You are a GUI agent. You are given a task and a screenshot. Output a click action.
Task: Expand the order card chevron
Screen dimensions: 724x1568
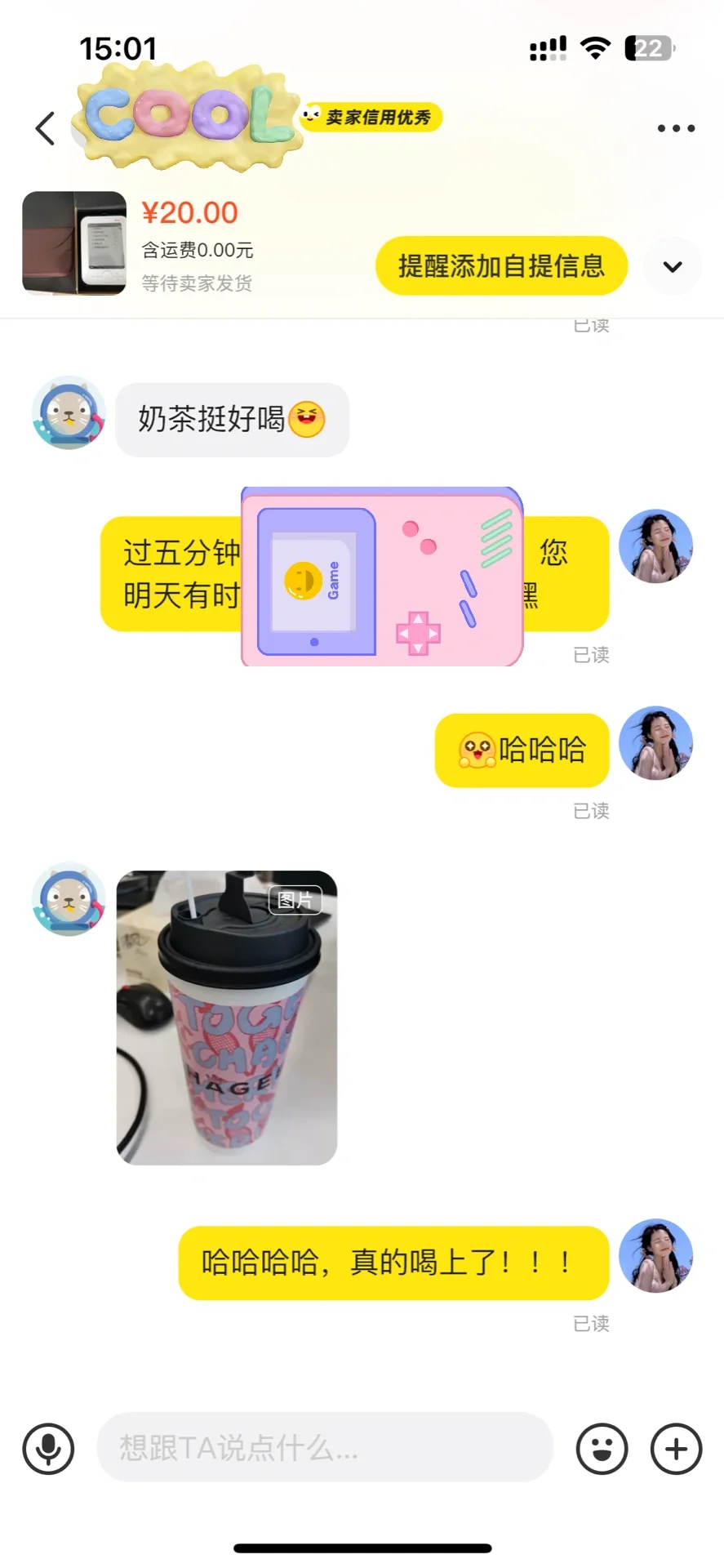tap(673, 266)
